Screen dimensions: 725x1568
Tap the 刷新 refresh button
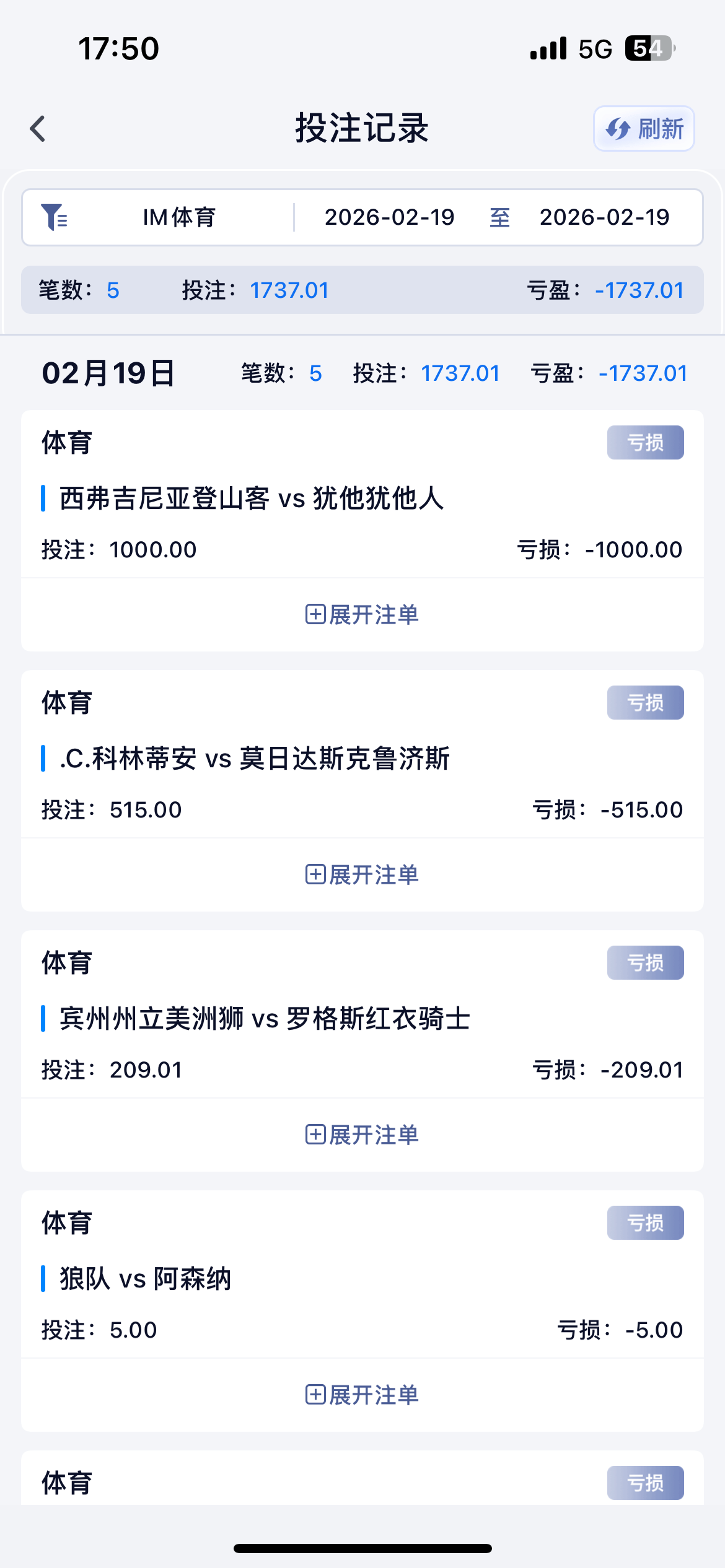(x=644, y=129)
